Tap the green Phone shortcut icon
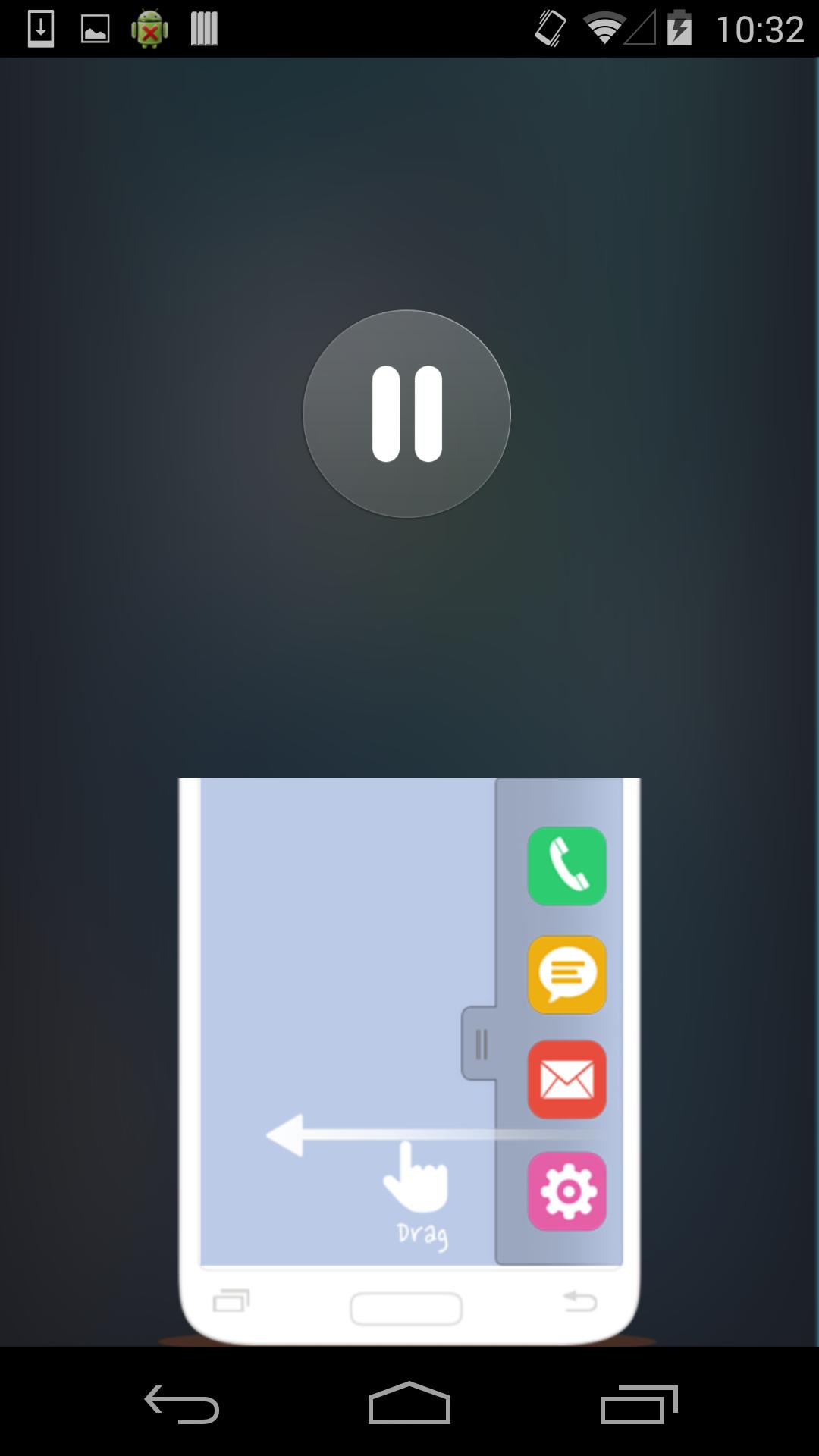 568,865
